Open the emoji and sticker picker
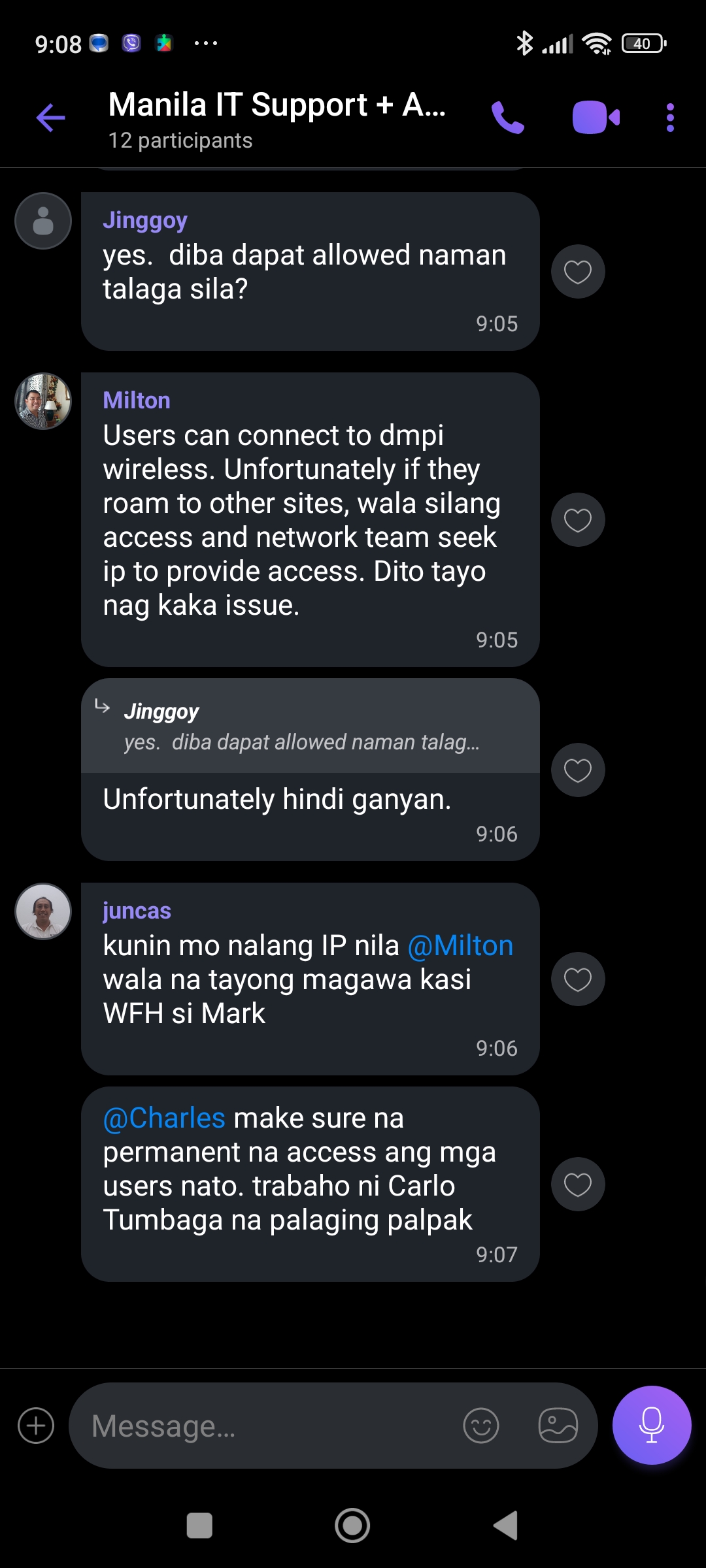 click(481, 1426)
